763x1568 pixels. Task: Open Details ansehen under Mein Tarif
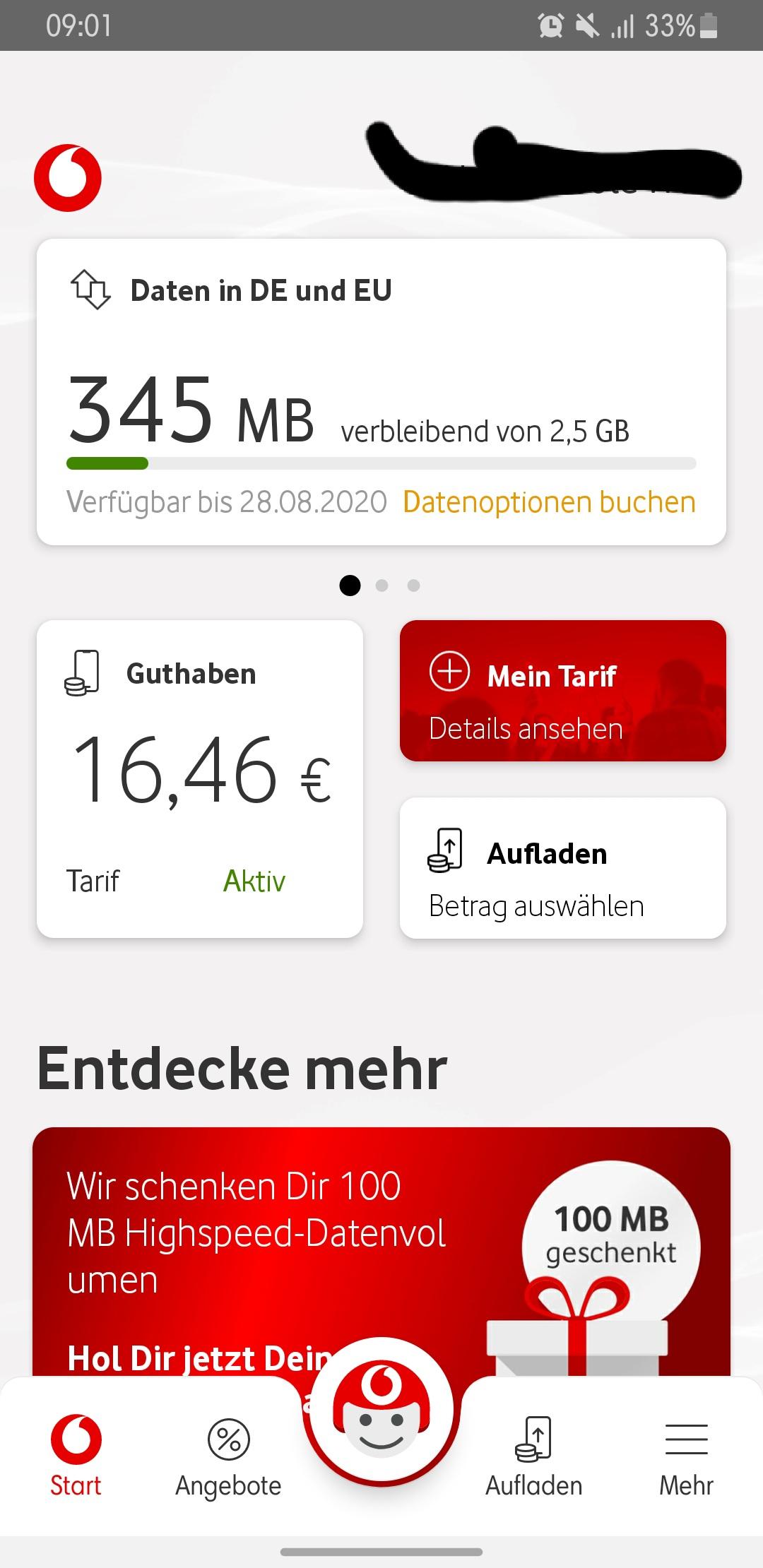coord(526,730)
